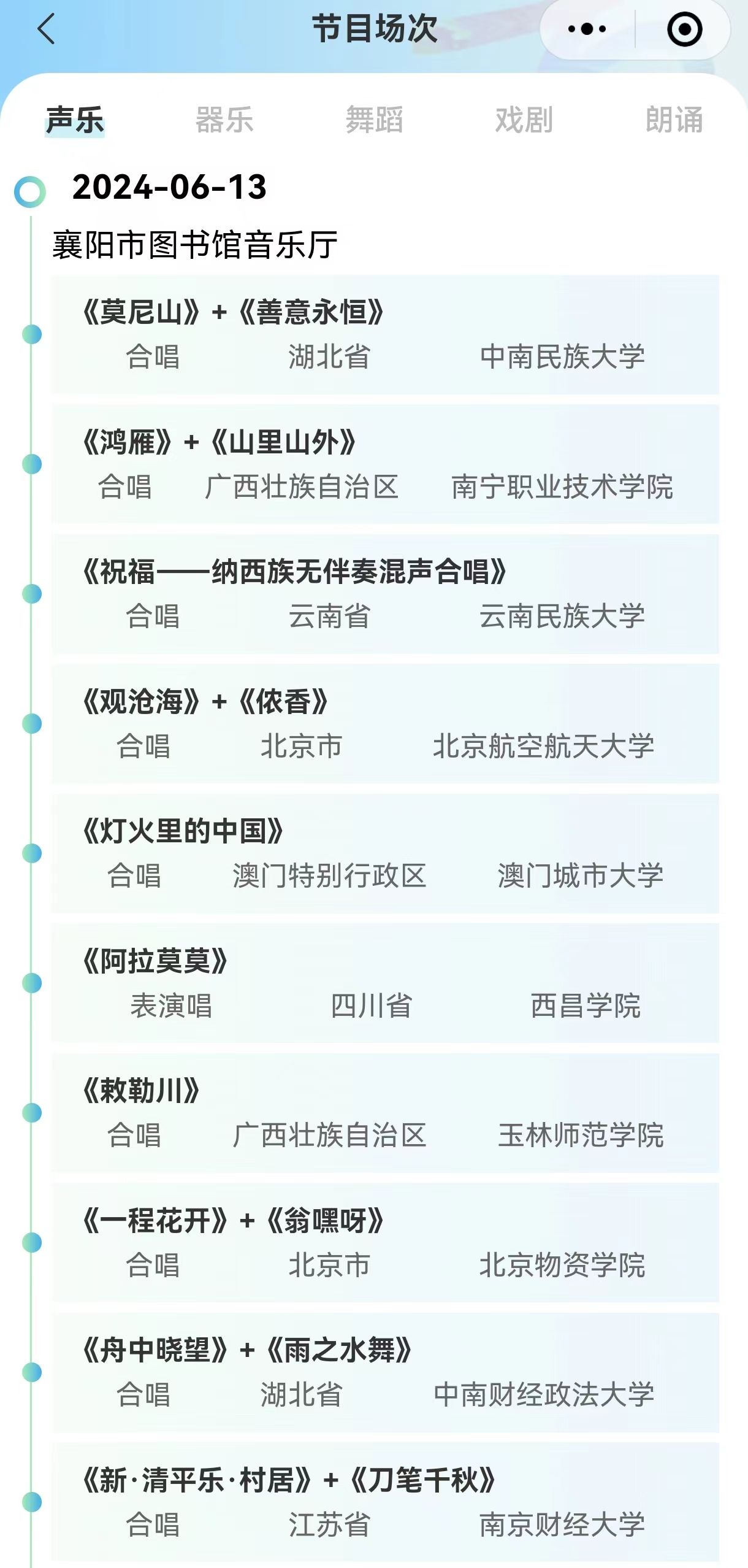Screen dimensions: 748x1568
Task: View 《灯火里的中国》 by 澳门城市大学
Action: (x=385, y=853)
